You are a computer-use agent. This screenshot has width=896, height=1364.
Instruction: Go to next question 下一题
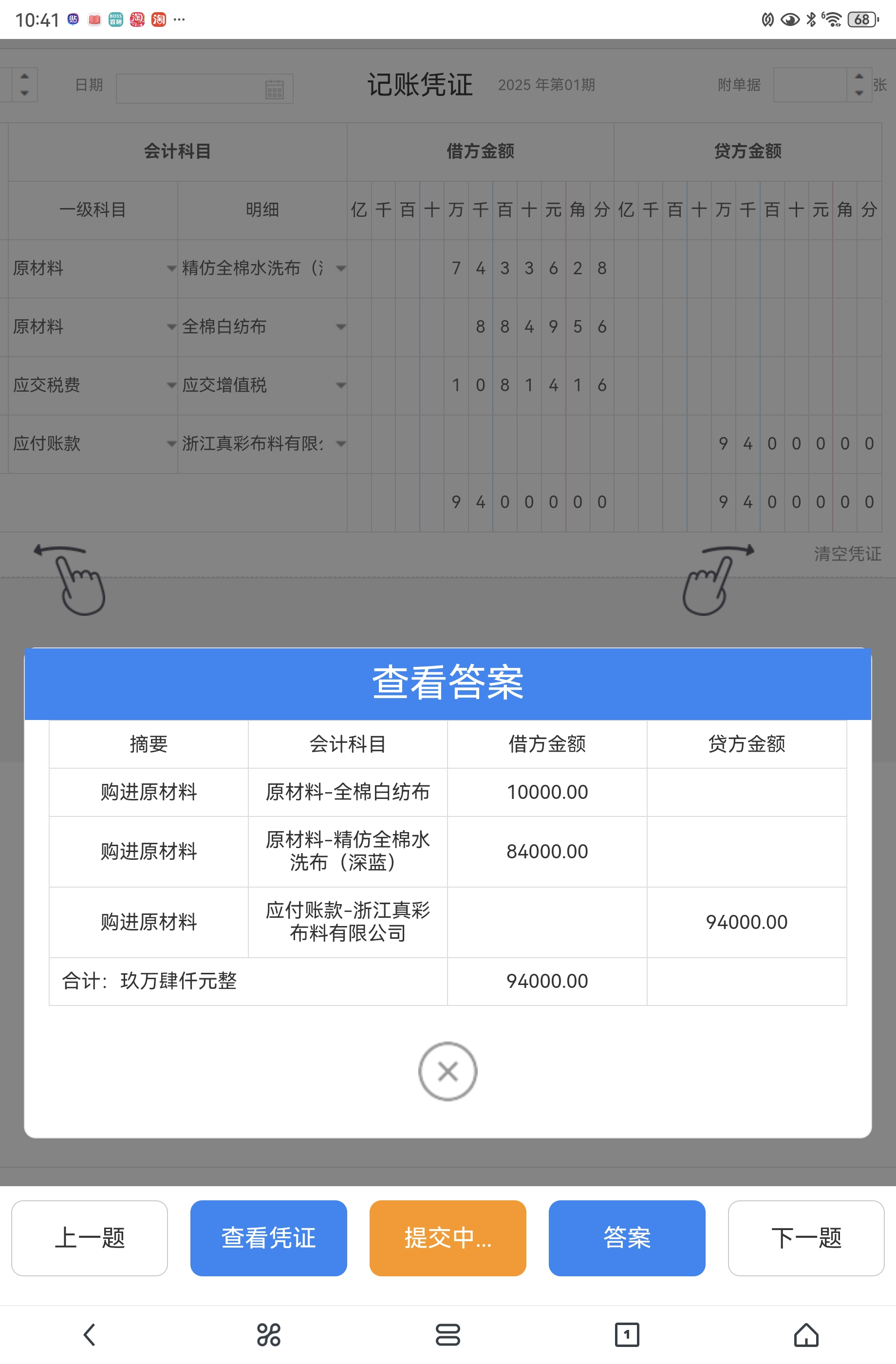click(x=805, y=1237)
